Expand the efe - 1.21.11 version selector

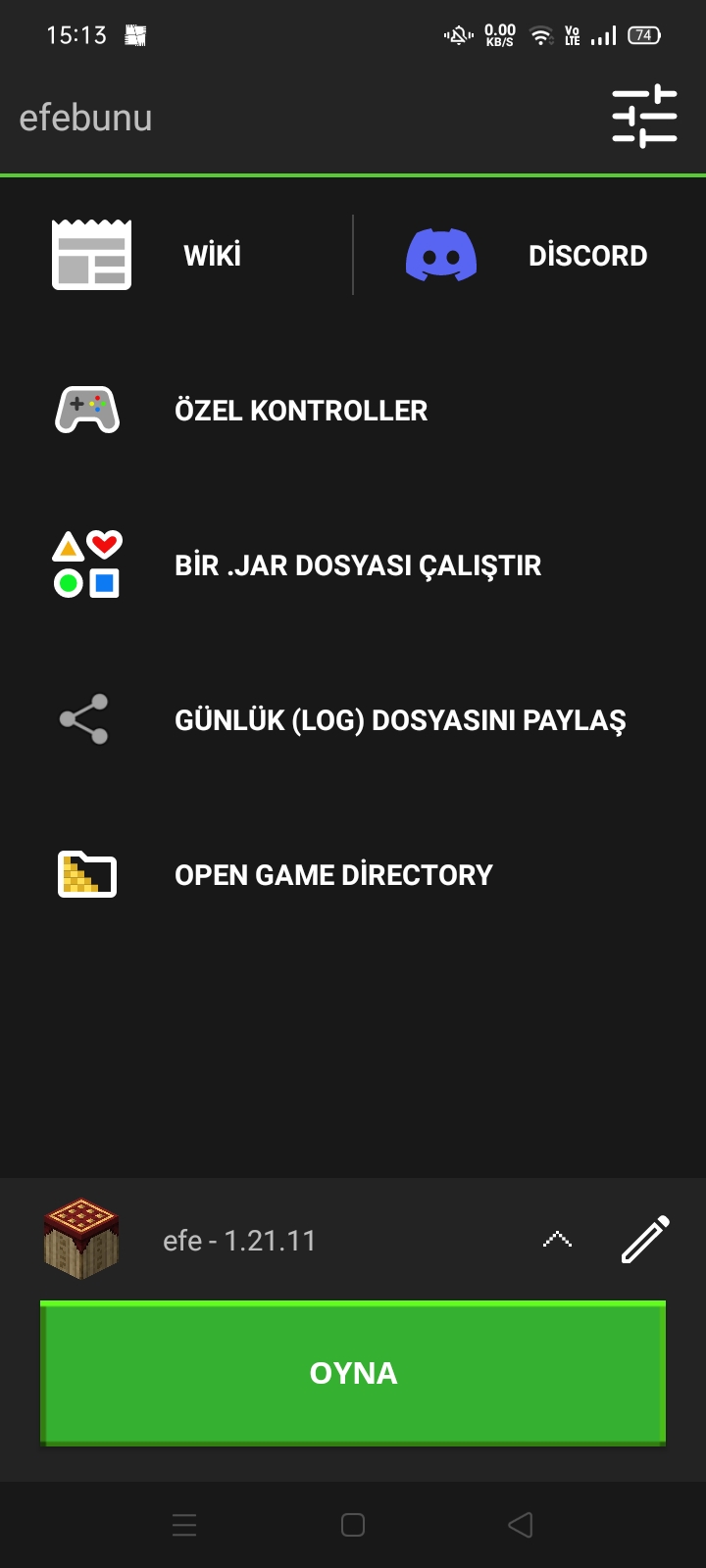coord(557,1241)
